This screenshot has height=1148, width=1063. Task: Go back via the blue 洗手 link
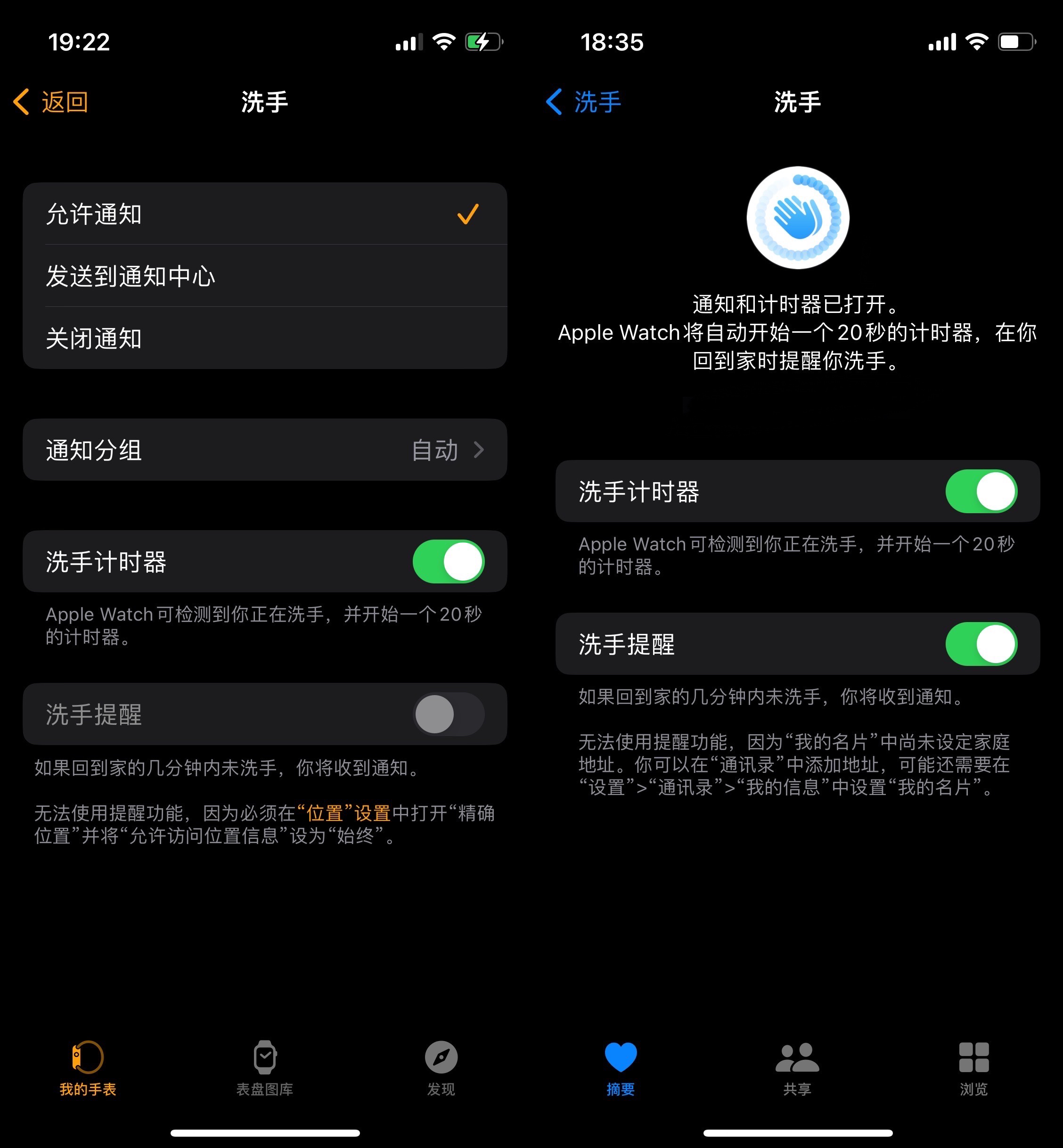(x=584, y=102)
